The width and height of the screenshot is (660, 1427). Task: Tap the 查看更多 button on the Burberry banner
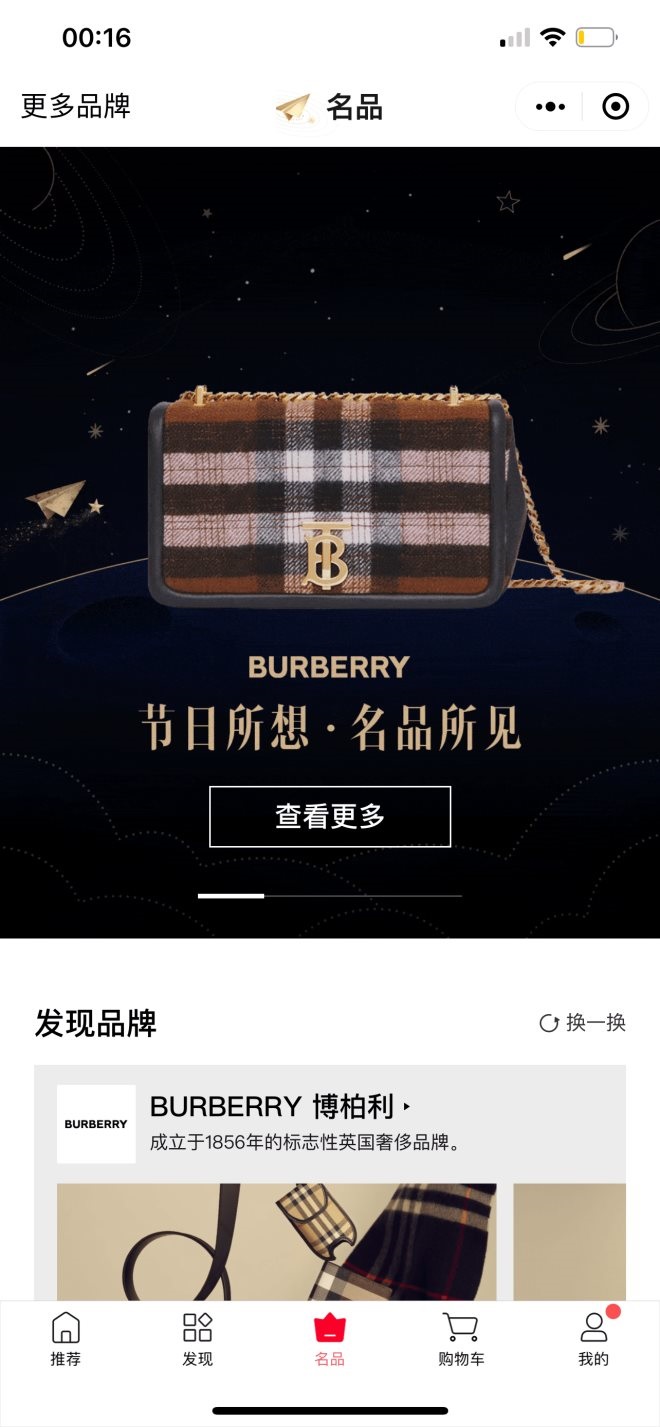pyautogui.click(x=330, y=816)
